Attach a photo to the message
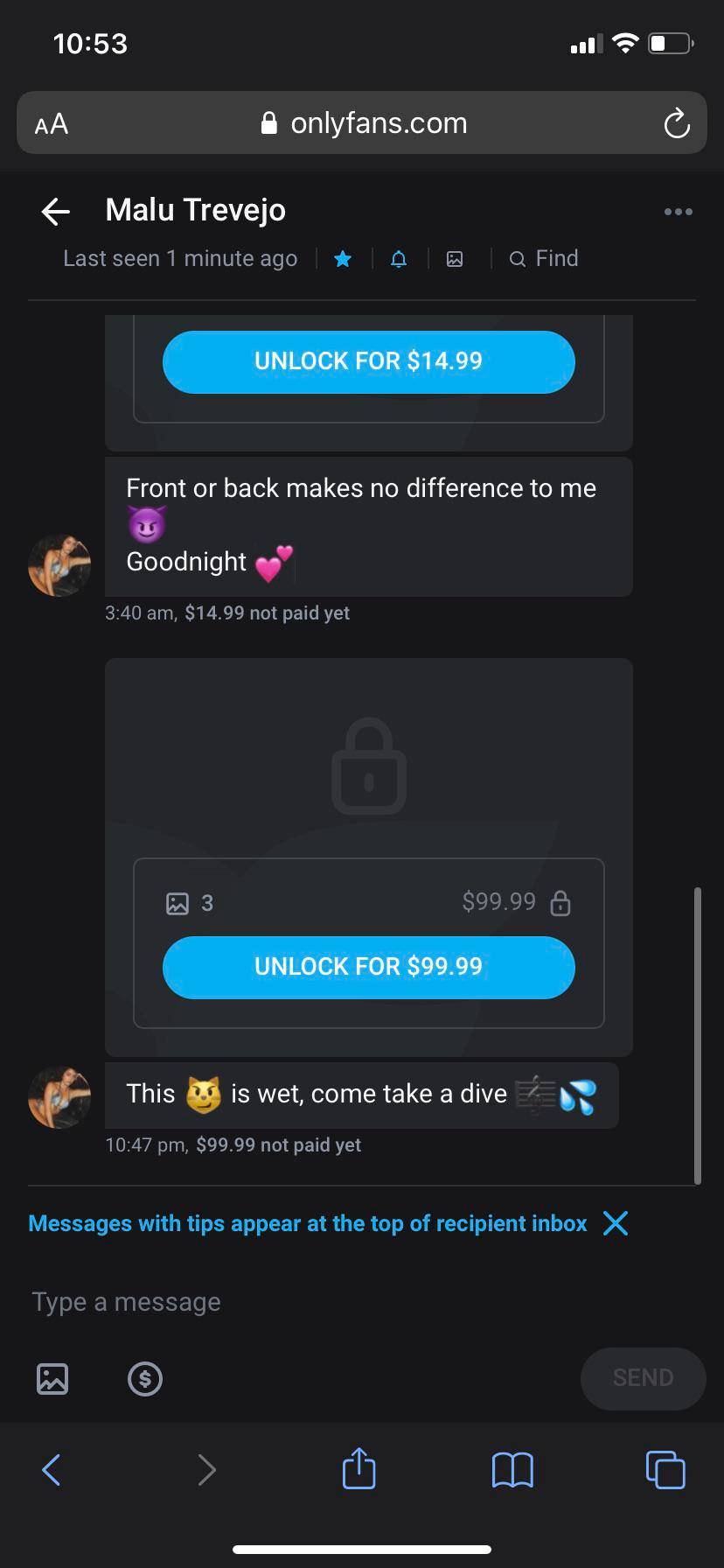The width and height of the screenshot is (724, 1568). pyautogui.click(x=52, y=1378)
